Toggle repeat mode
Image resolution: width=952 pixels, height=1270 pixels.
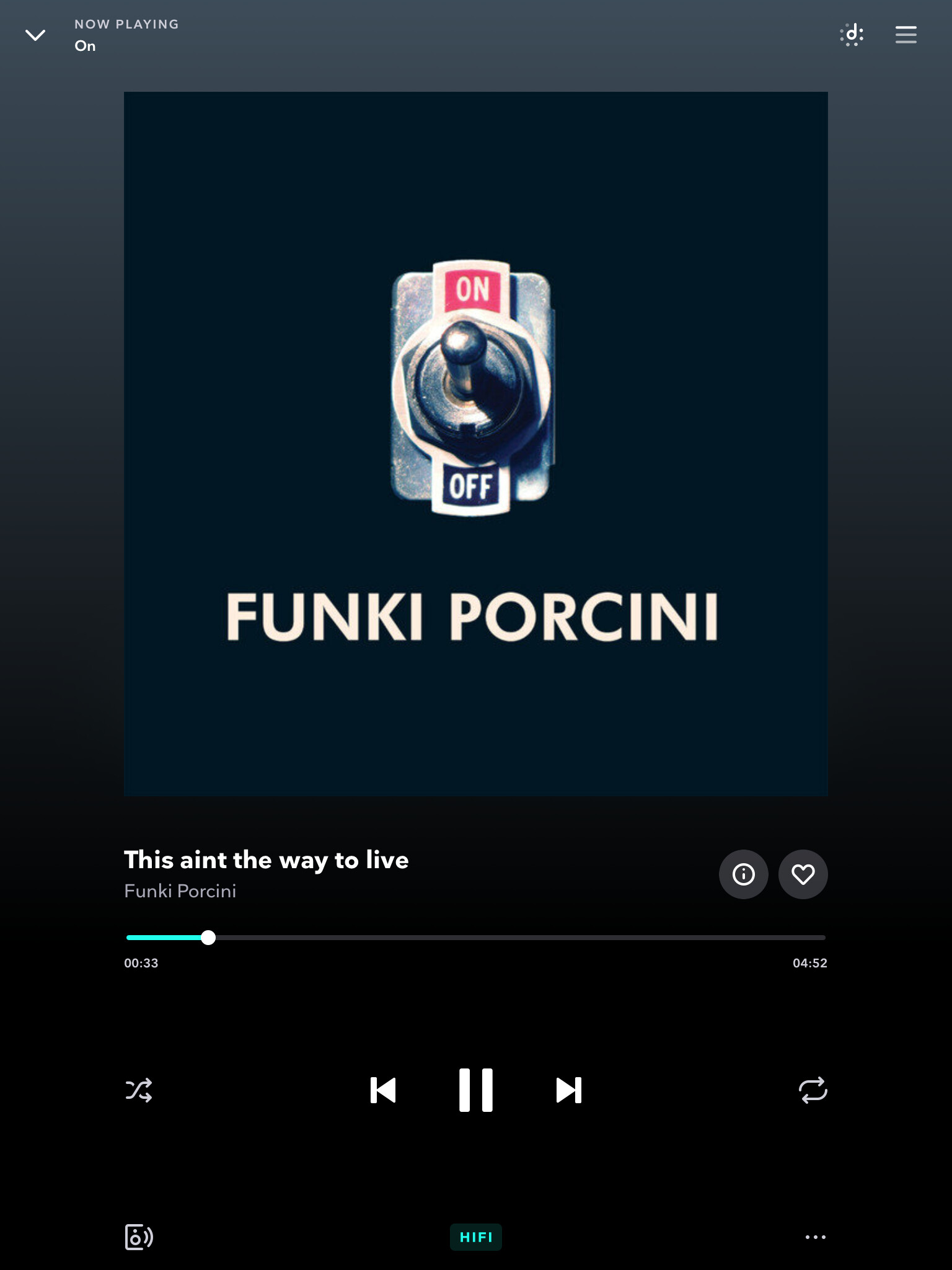(813, 1090)
